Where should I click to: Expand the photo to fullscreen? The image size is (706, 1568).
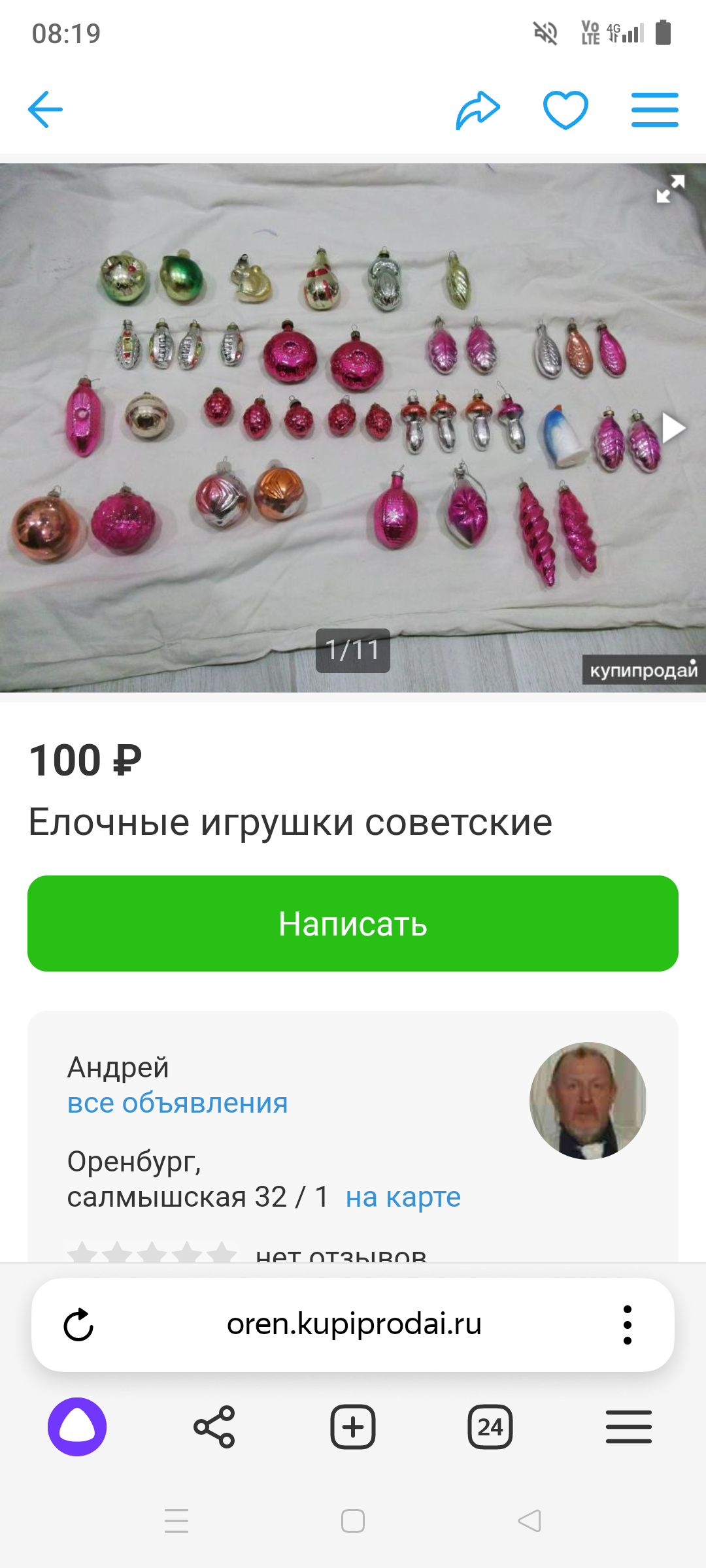[x=671, y=189]
